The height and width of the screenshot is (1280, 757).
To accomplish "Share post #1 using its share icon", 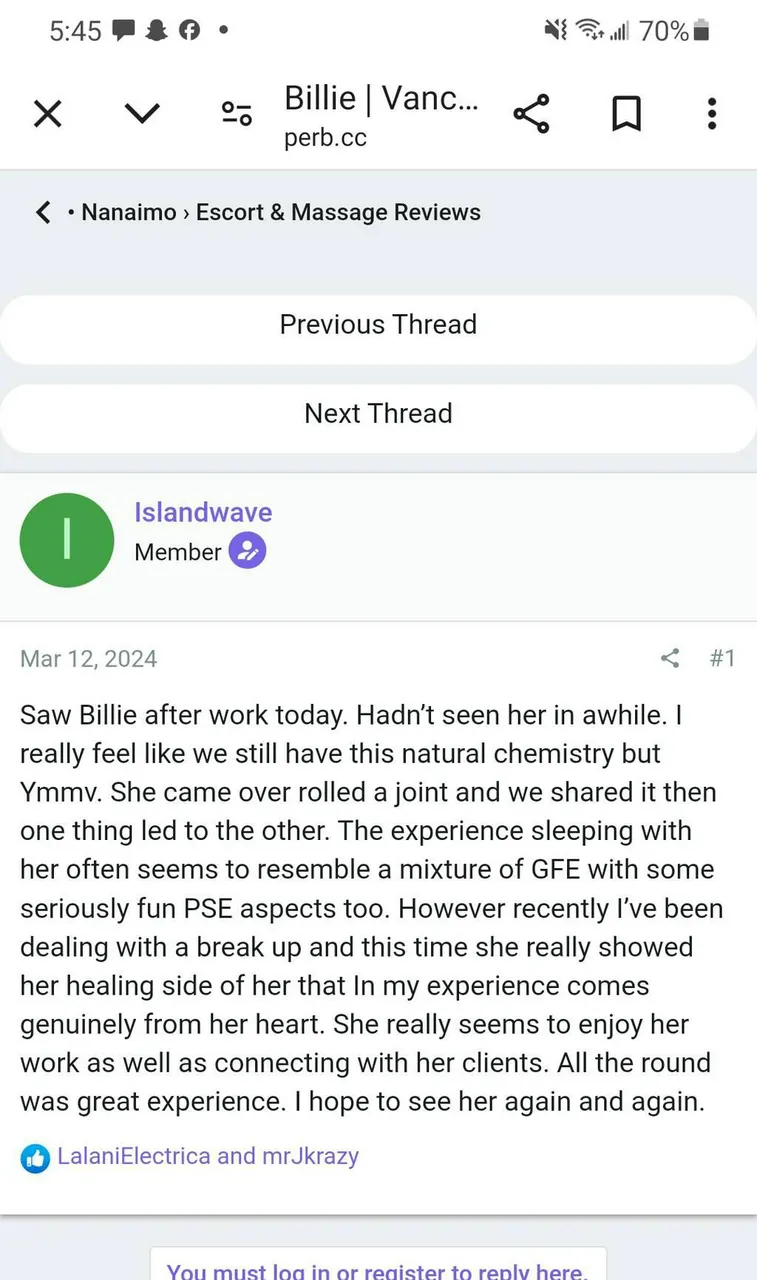I will (670, 658).
